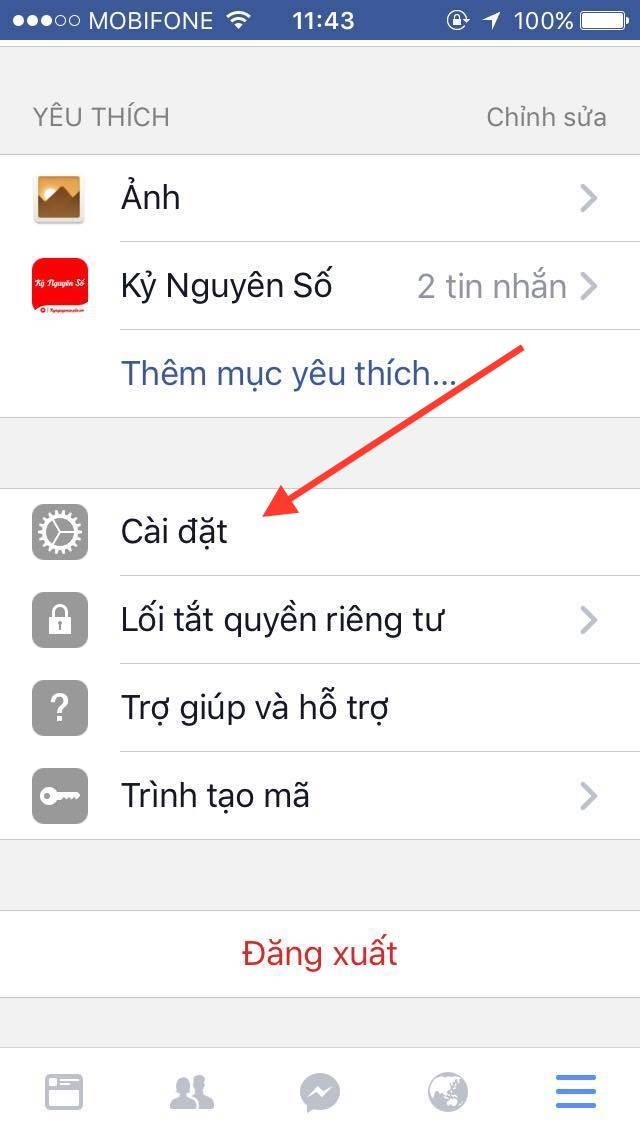
Task: Open Lối tắt quyền riêng tư
Action: (x=320, y=620)
